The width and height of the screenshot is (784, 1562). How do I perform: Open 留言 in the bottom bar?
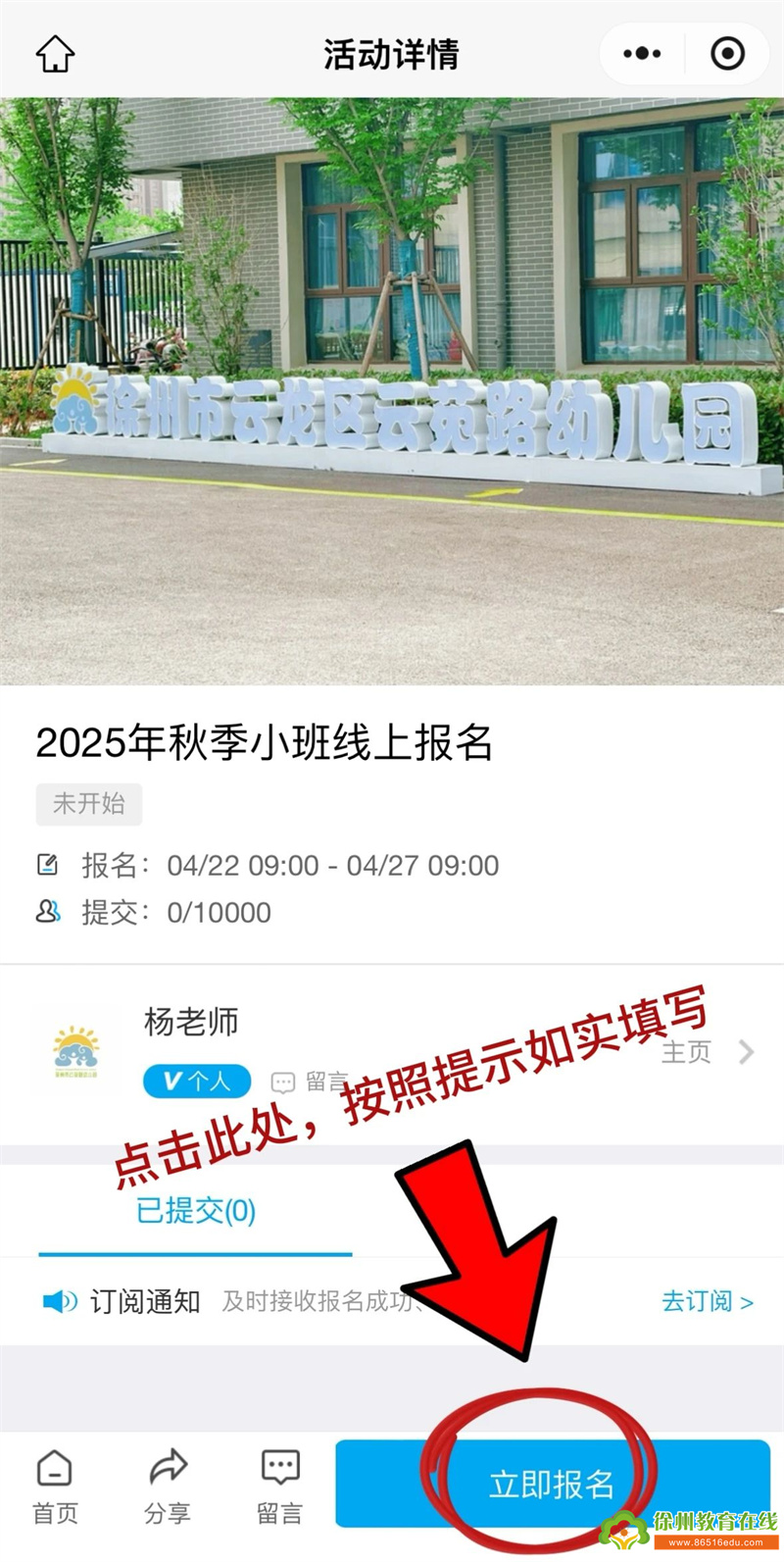click(x=280, y=1486)
